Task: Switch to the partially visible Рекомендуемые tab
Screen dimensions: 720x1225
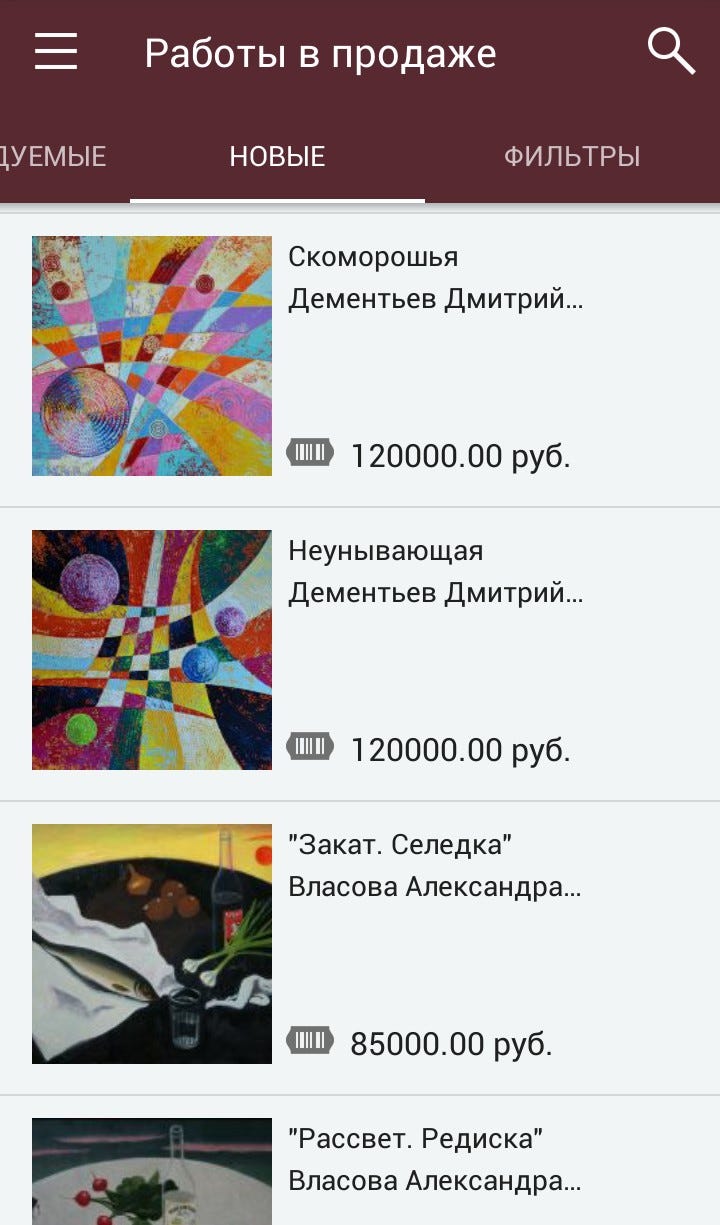Action: point(52,157)
